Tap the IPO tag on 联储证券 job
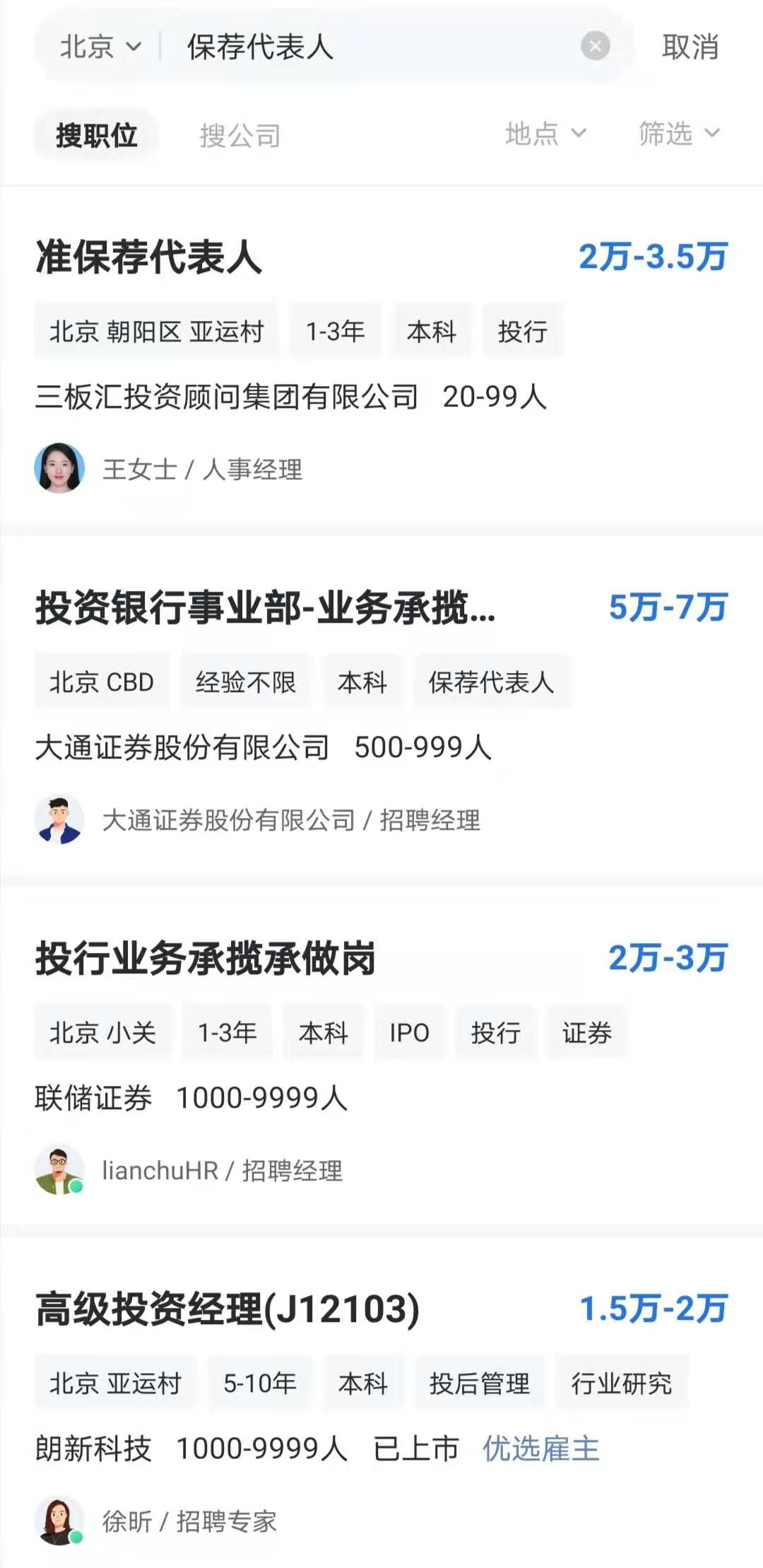This screenshot has width=763, height=1568. pyautogui.click(x=410, y=1032)
